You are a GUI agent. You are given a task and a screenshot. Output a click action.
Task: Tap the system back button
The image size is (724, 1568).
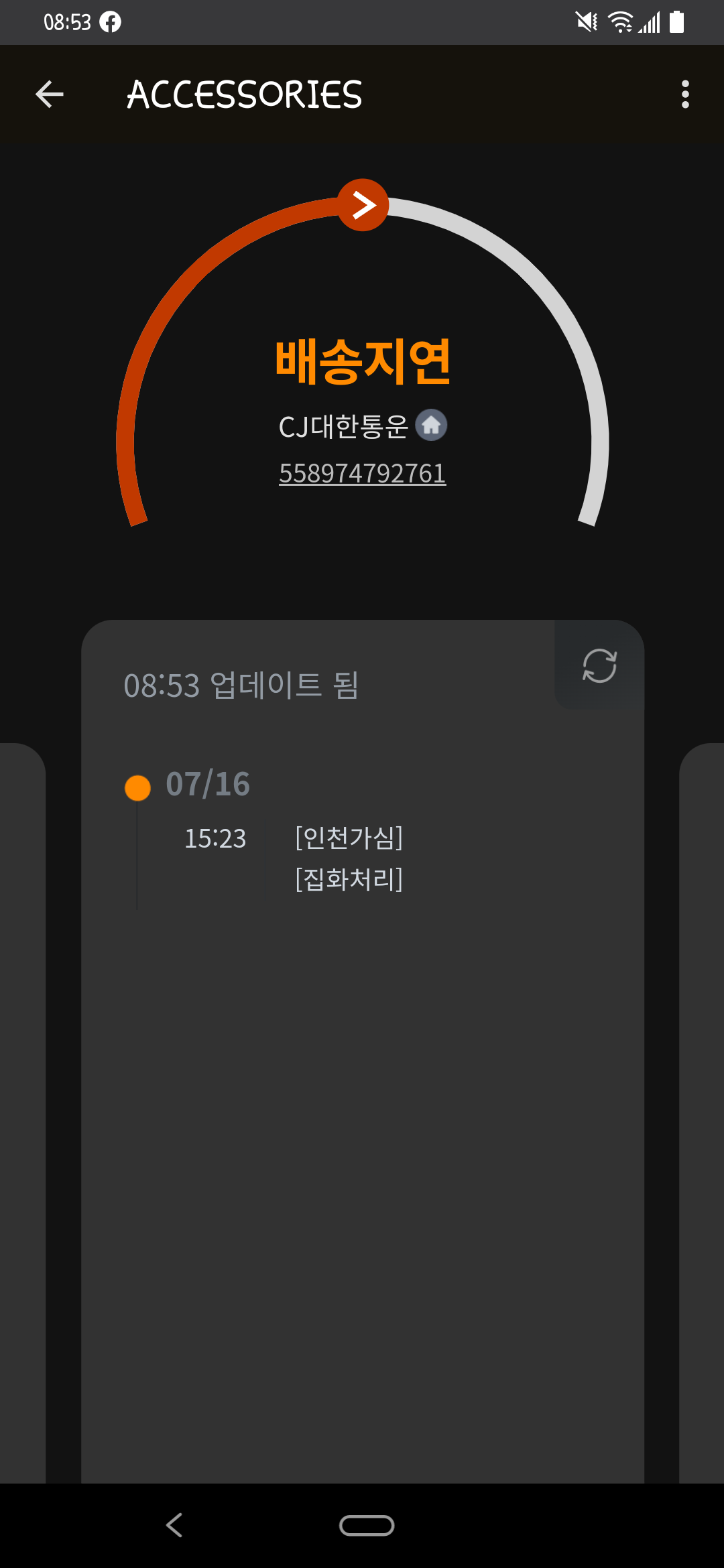pos(174,1525)
